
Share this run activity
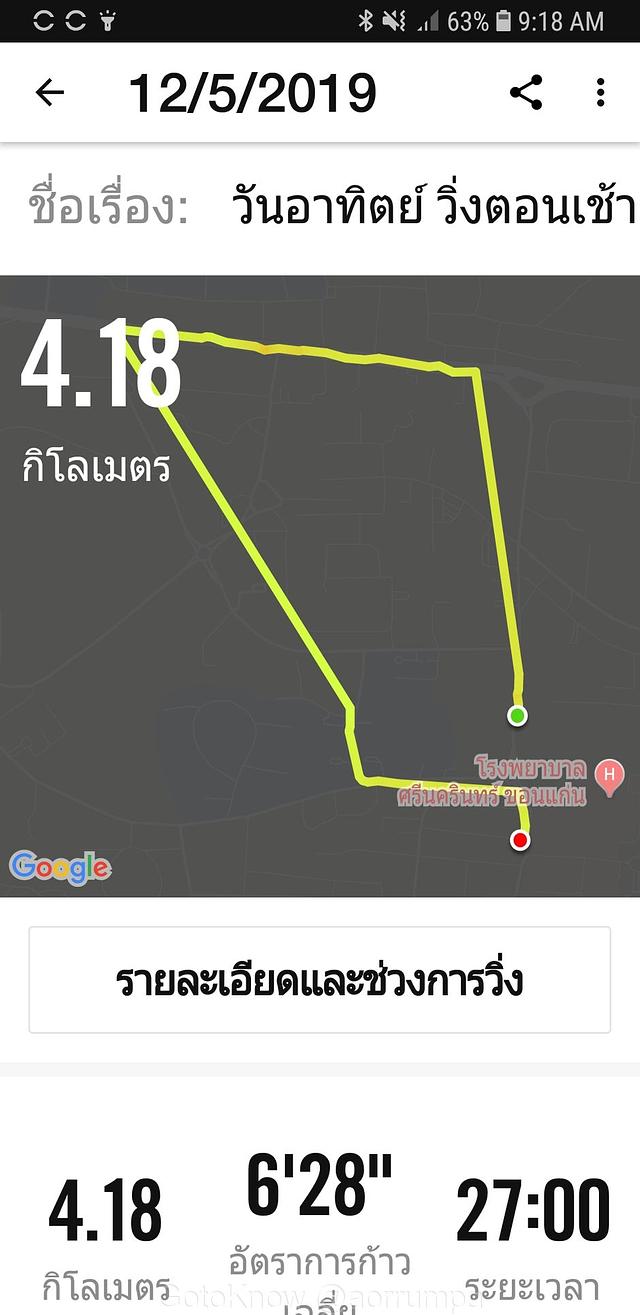526,93
